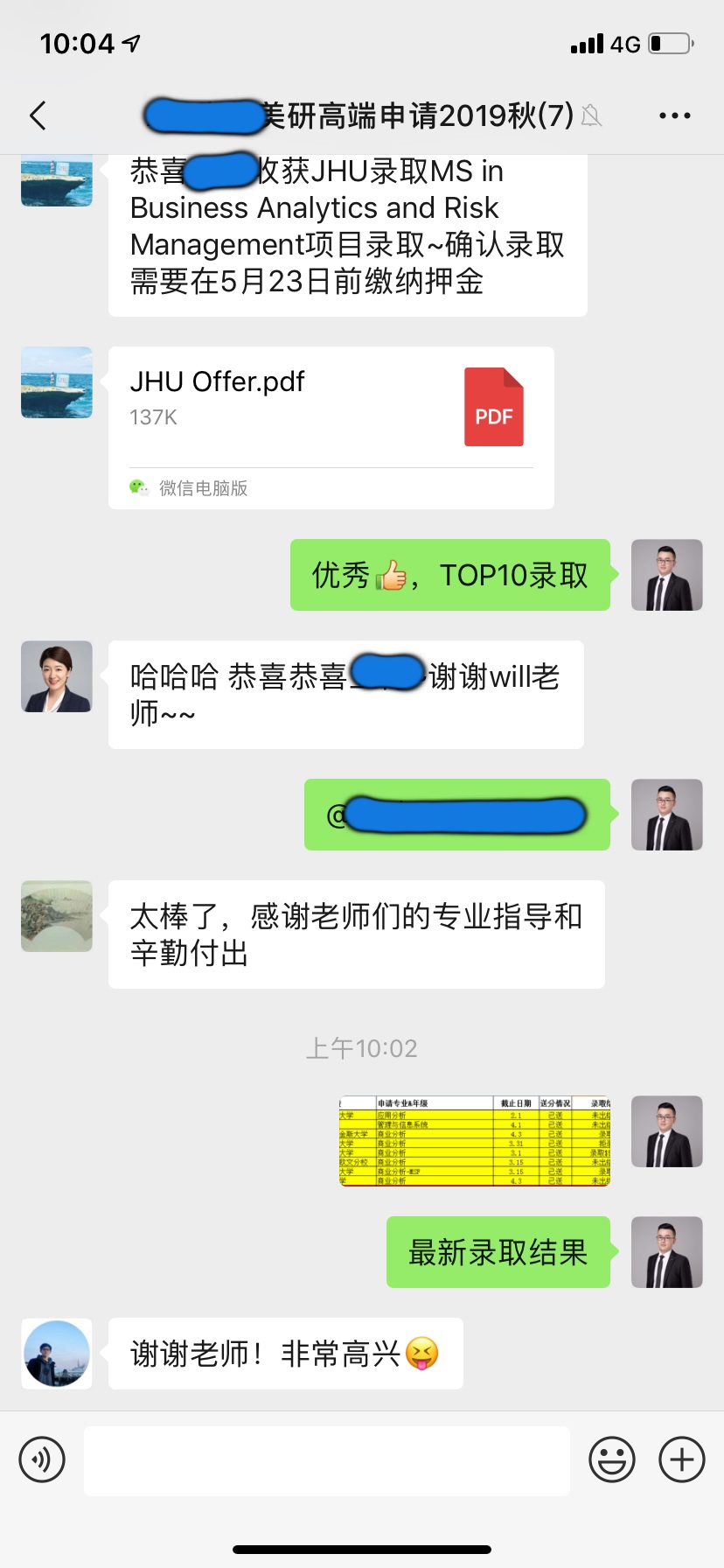Open the emoji sticker panel
The image size is (724, 1568).
[x=612, y=1459]
